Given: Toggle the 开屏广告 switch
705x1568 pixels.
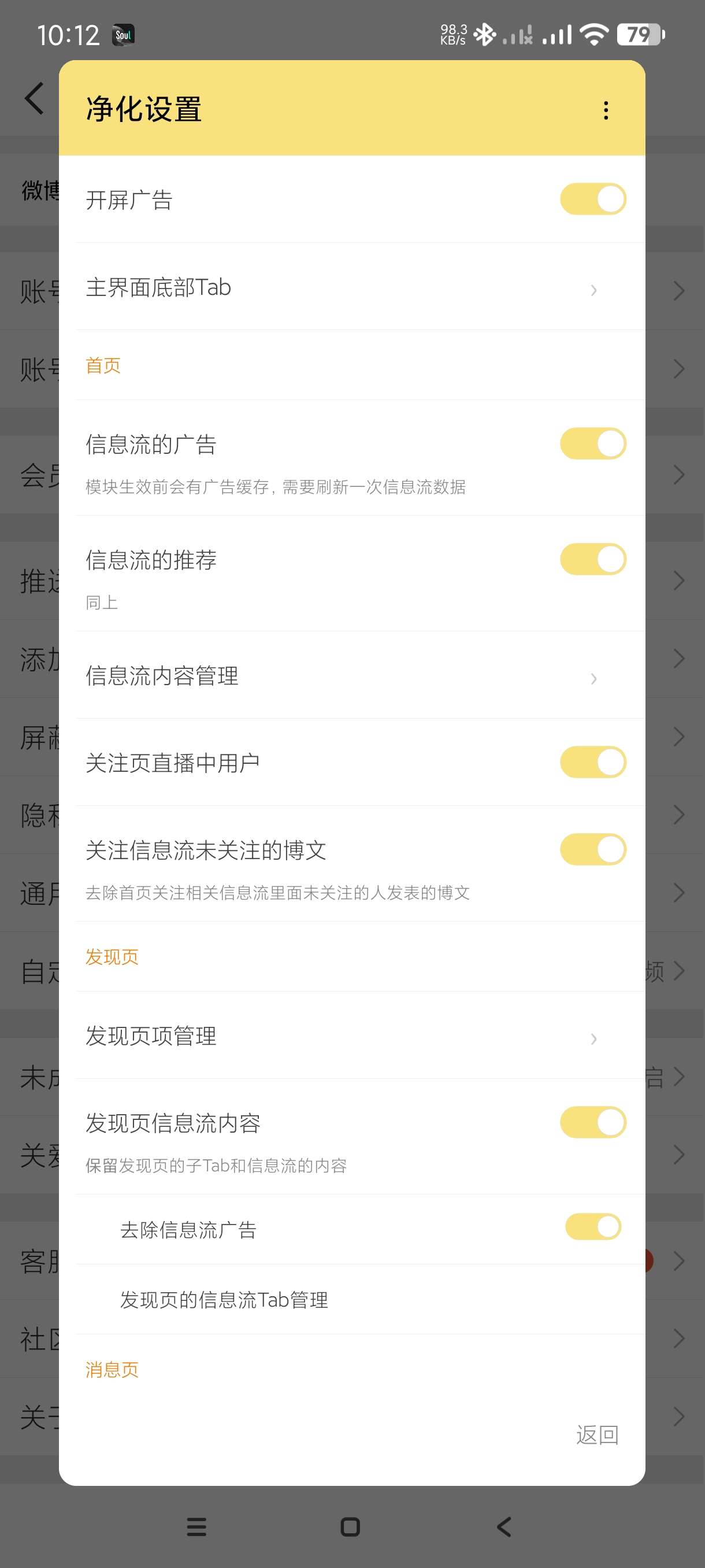Looking at the screenshot, I should coord(592,199).
